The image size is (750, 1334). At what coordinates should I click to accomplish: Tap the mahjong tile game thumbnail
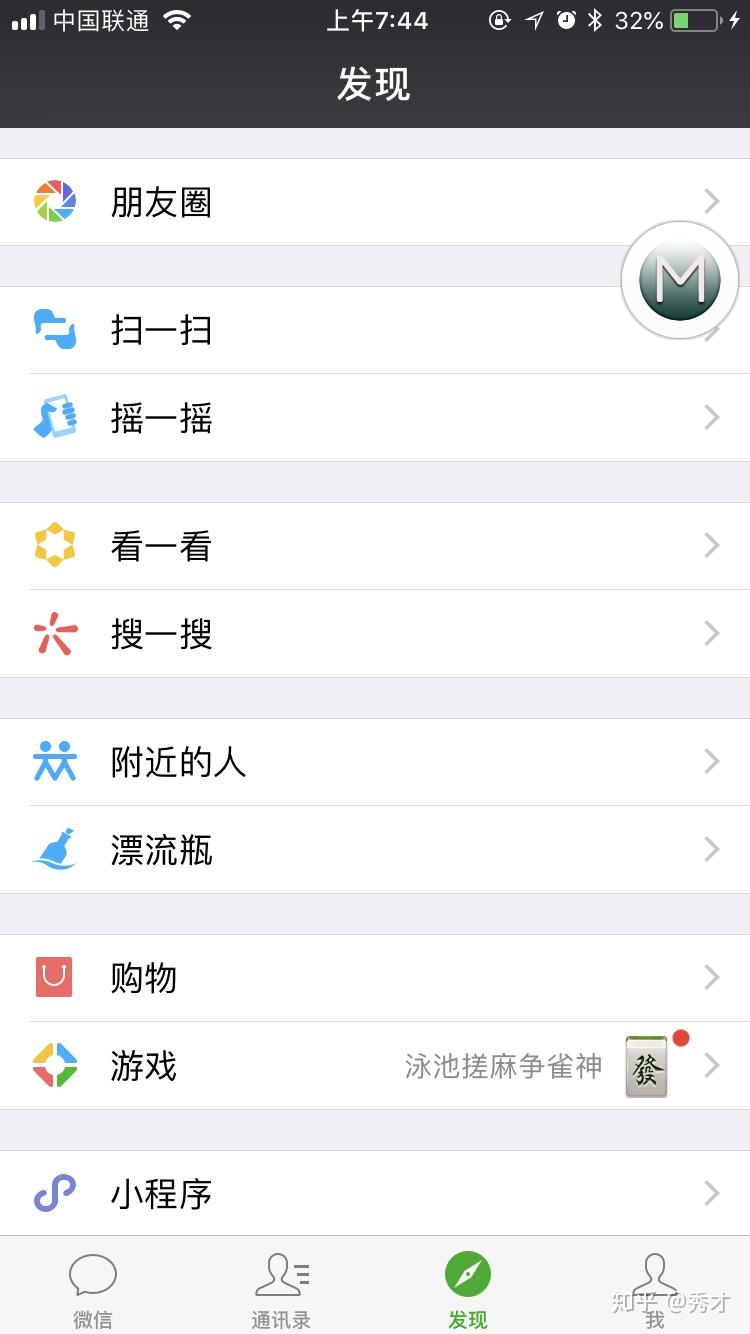click(x=648, y=1067)
